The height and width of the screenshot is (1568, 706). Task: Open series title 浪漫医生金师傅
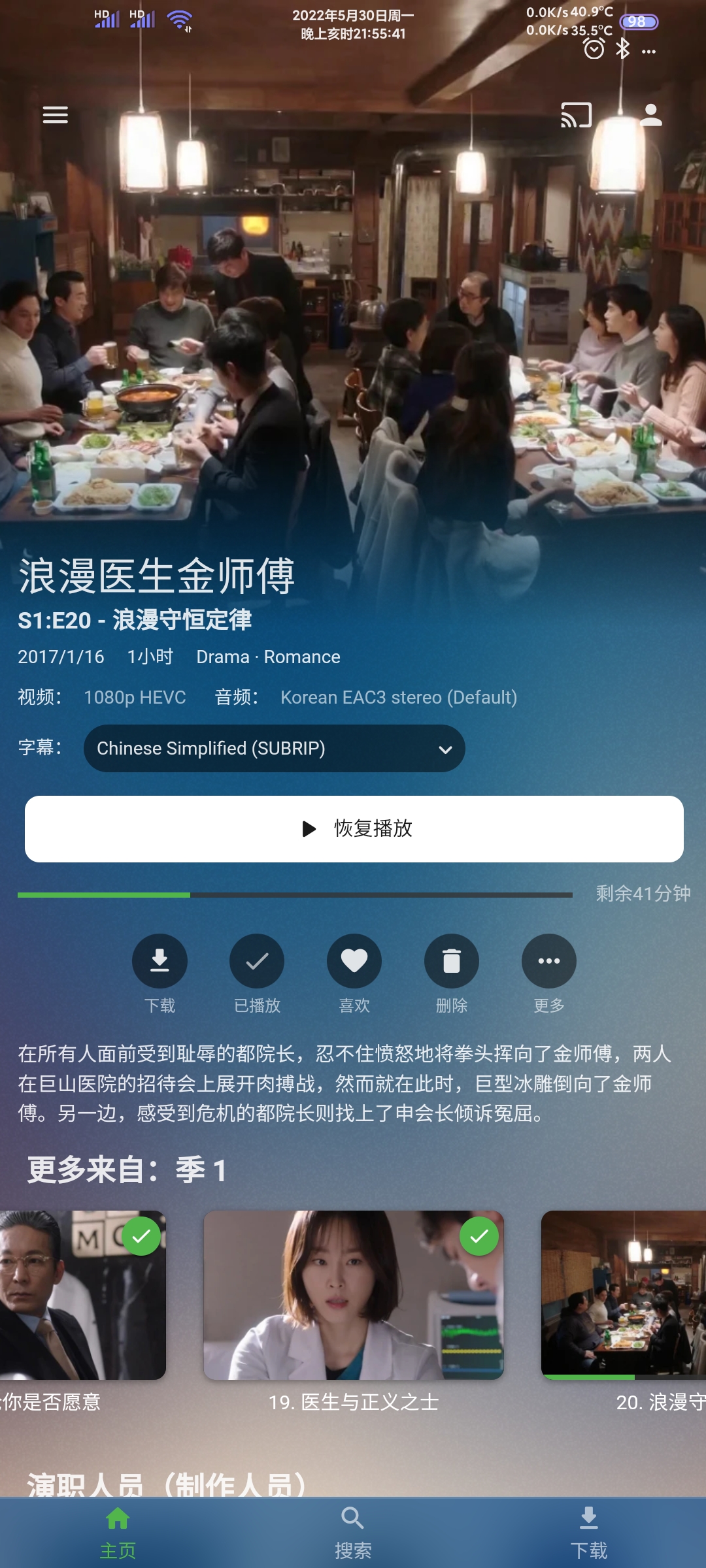tap(156, 576)
